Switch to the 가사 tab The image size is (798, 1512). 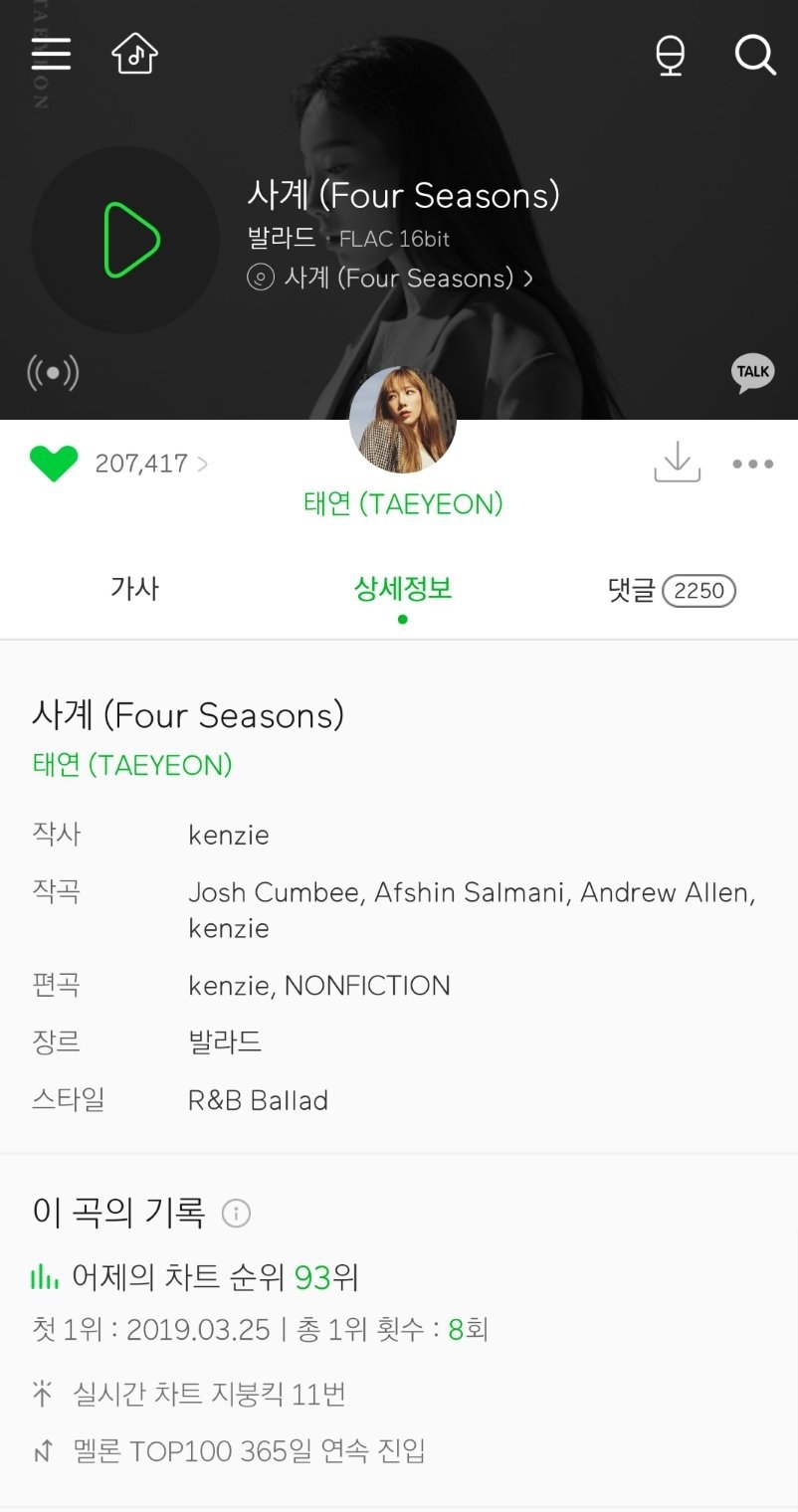(134, 589)
